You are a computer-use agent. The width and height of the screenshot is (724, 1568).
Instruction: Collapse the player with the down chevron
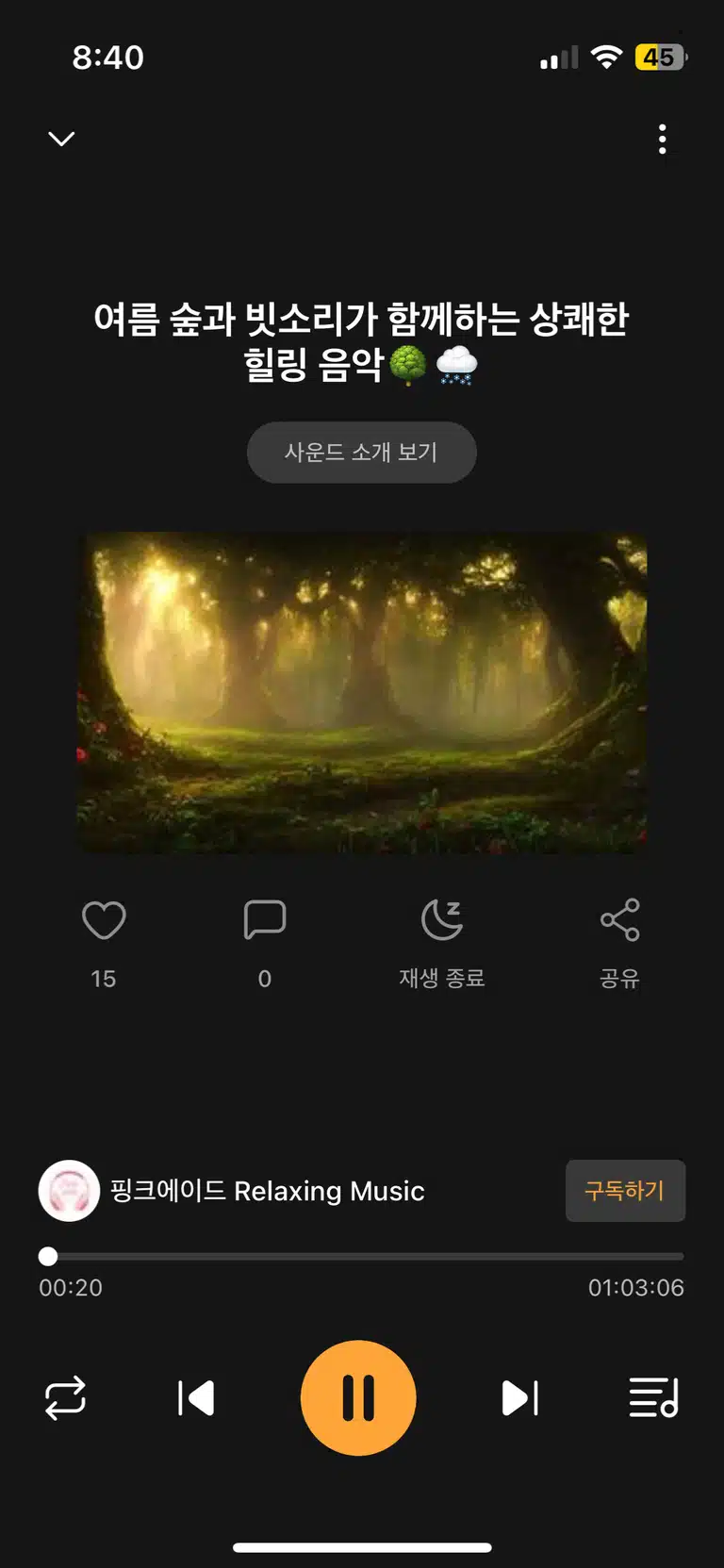point(61,139)
